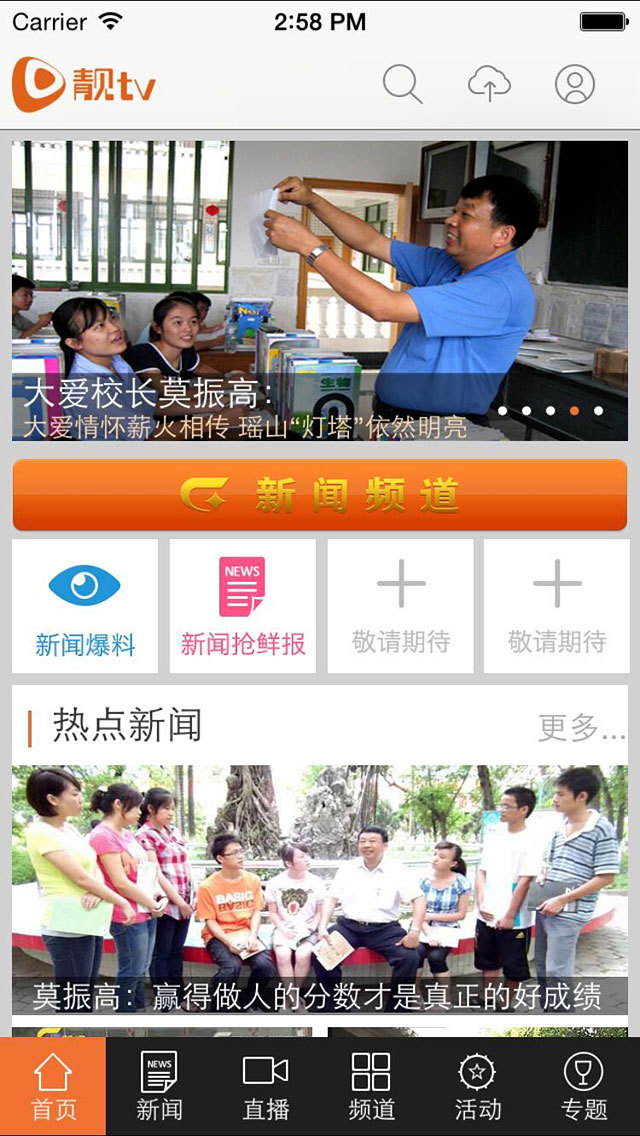The width and height of the screenshot is (640, 1136).
Task: Open 新闻抢鲜报 tile
Action: coord(243,606)
